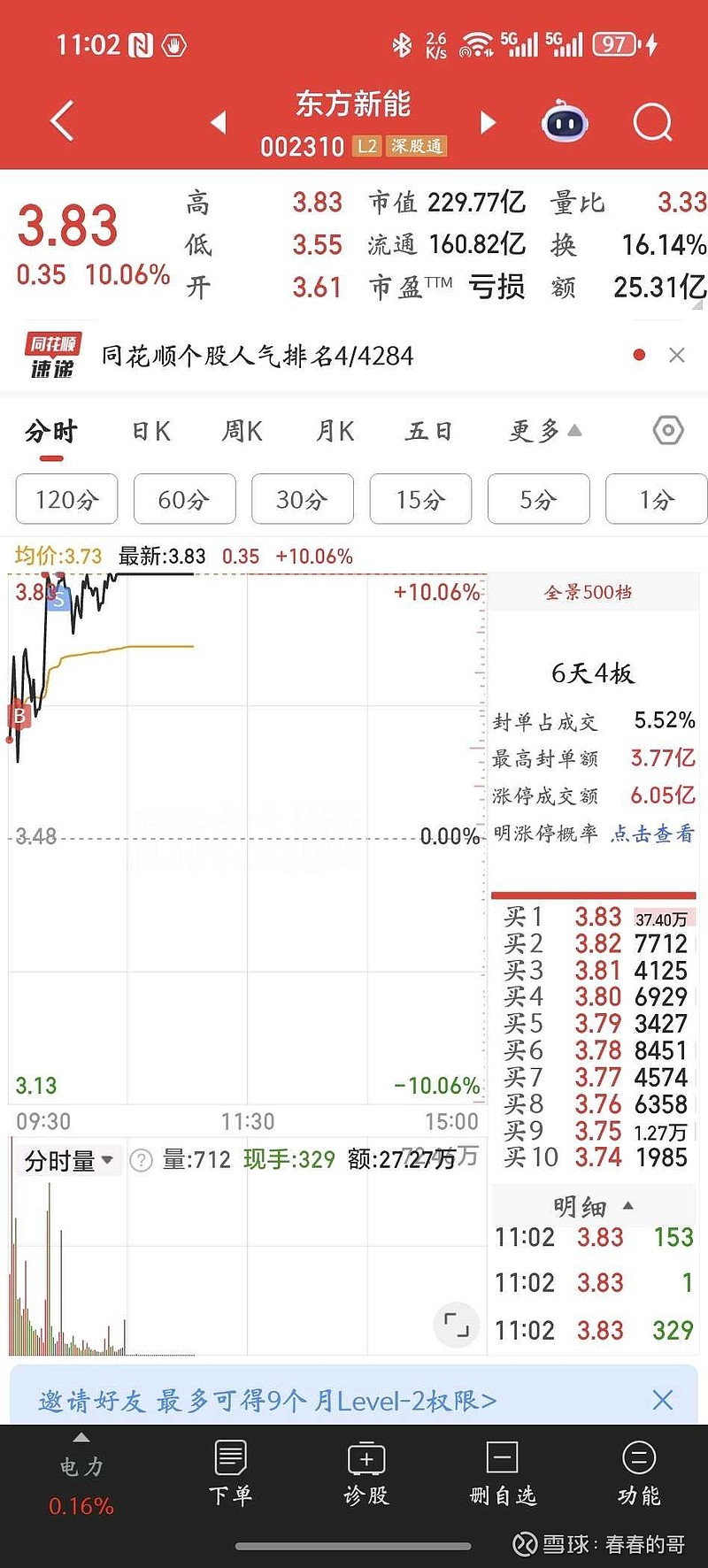This screenshot has height=1568, width=708.
Task: Select the 1分 one-minute interval button
Action: tap(656, 499)
